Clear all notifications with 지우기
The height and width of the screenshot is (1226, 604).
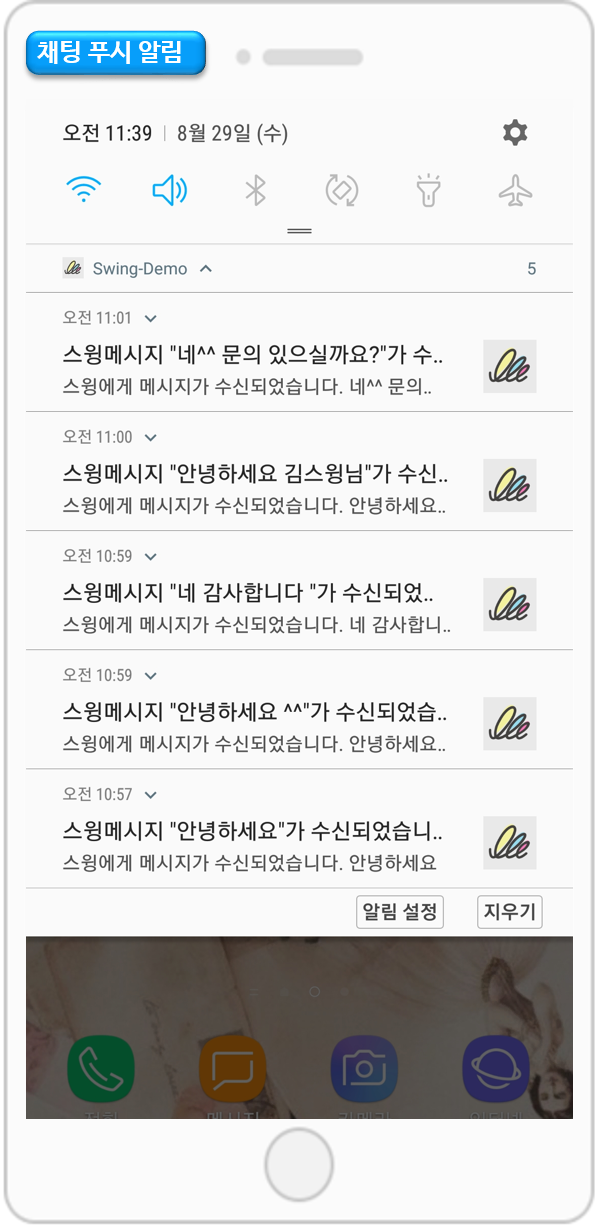click(x=510, y=912)
